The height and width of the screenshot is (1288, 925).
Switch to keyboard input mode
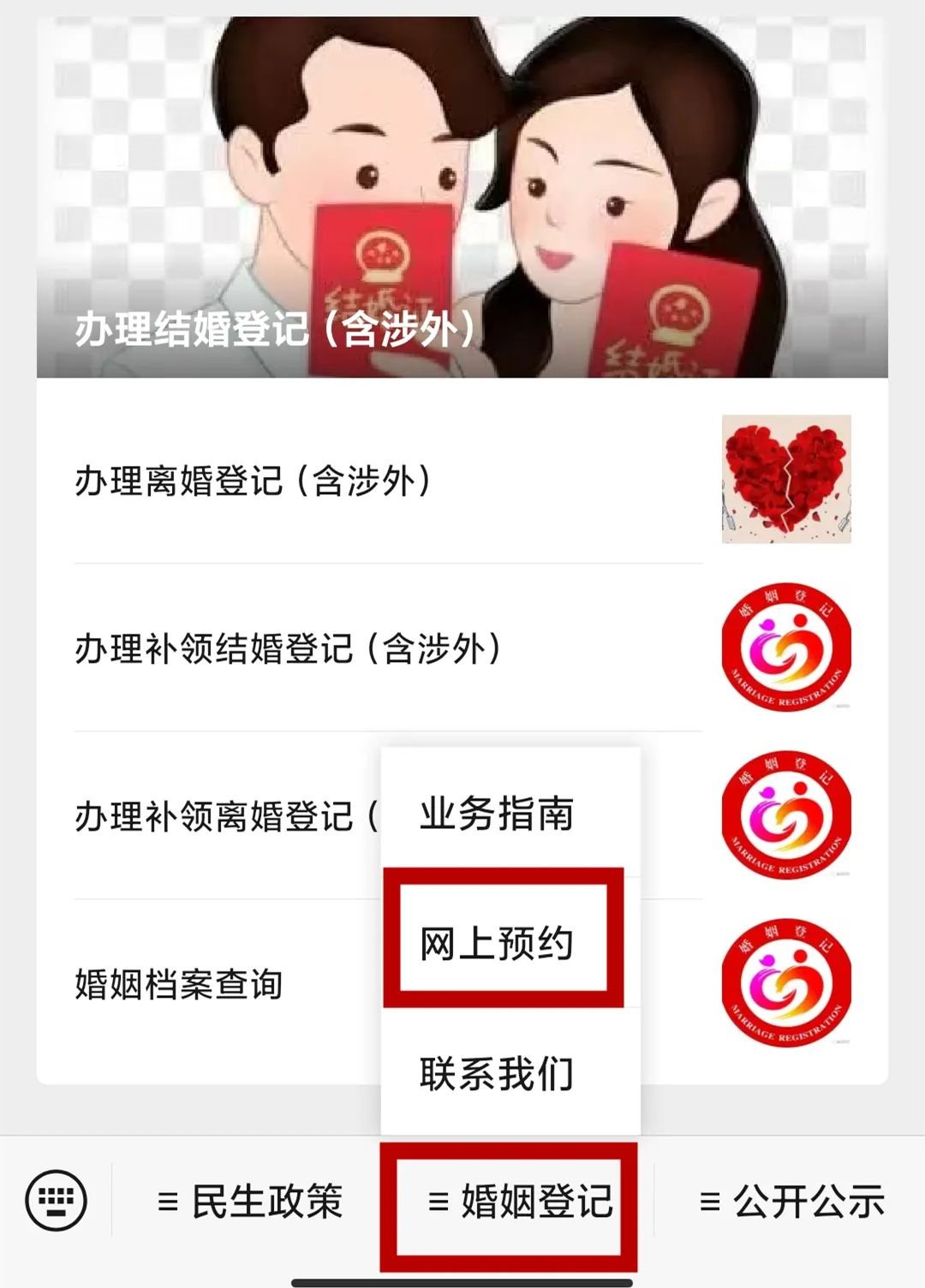pos(57,1199)
